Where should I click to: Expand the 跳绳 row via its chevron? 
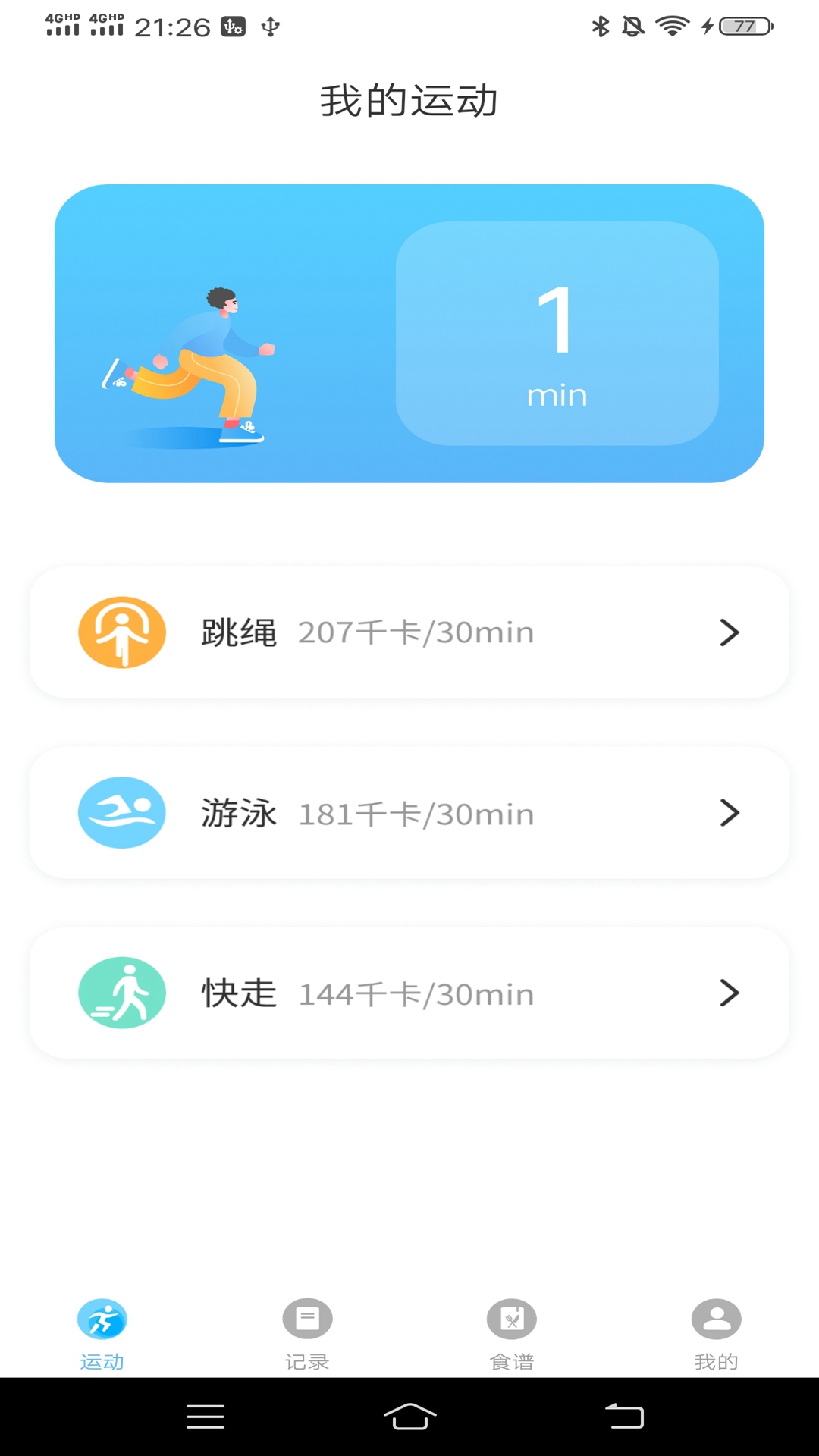pos(729,632)
